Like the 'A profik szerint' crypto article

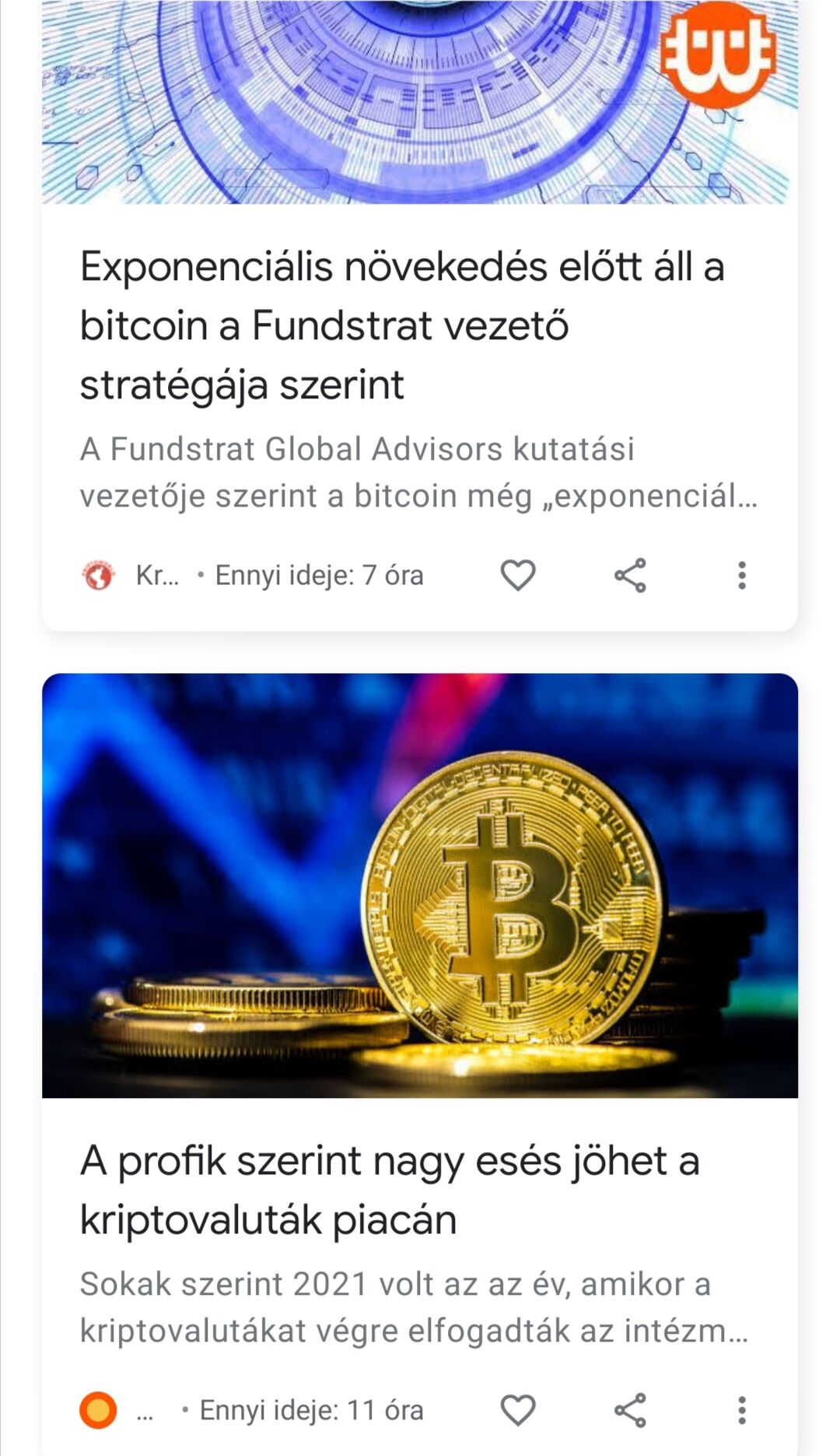[x=517, y=1410]
